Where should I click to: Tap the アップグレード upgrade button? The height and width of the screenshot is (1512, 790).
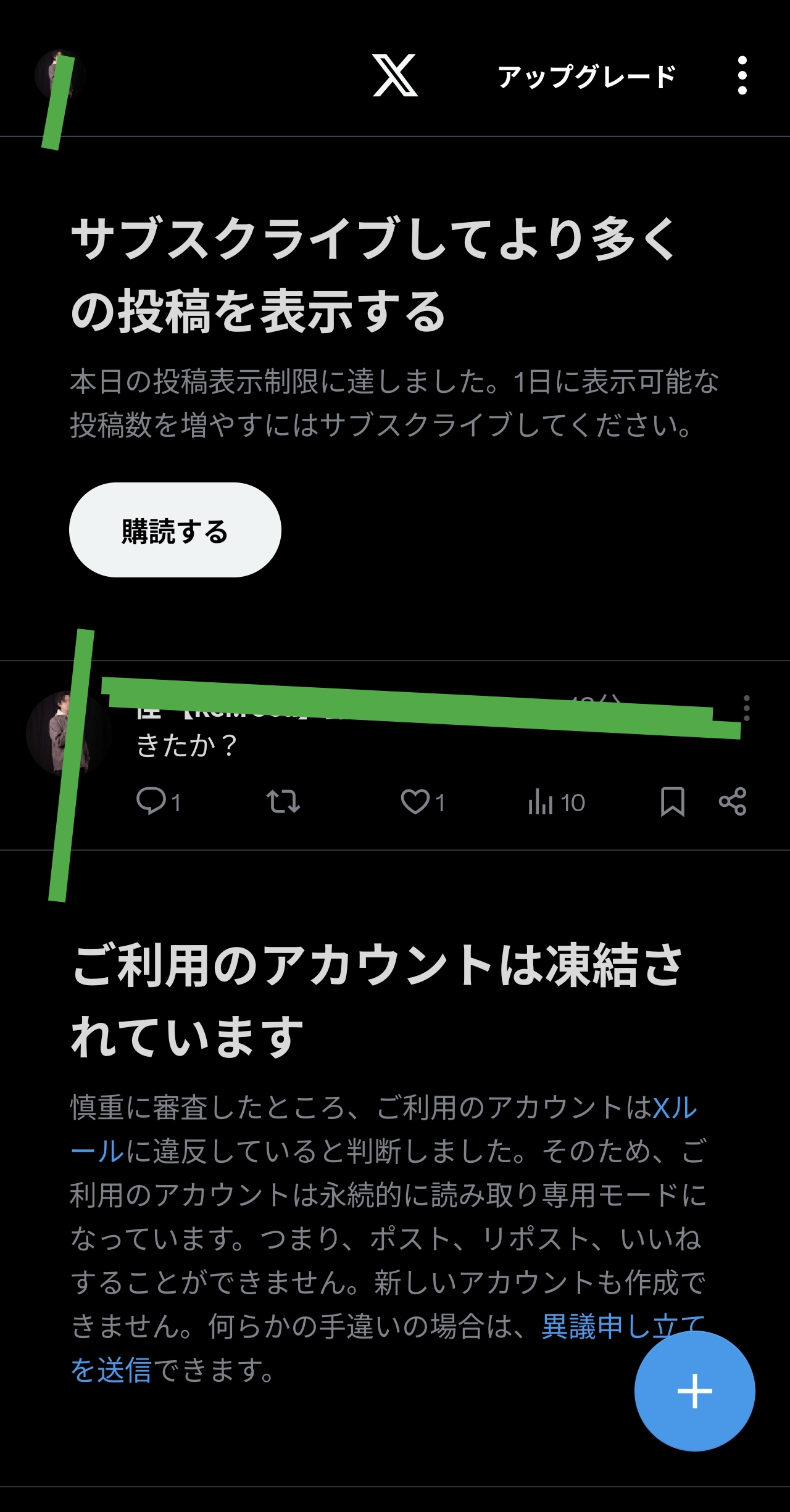coord(586,76)
